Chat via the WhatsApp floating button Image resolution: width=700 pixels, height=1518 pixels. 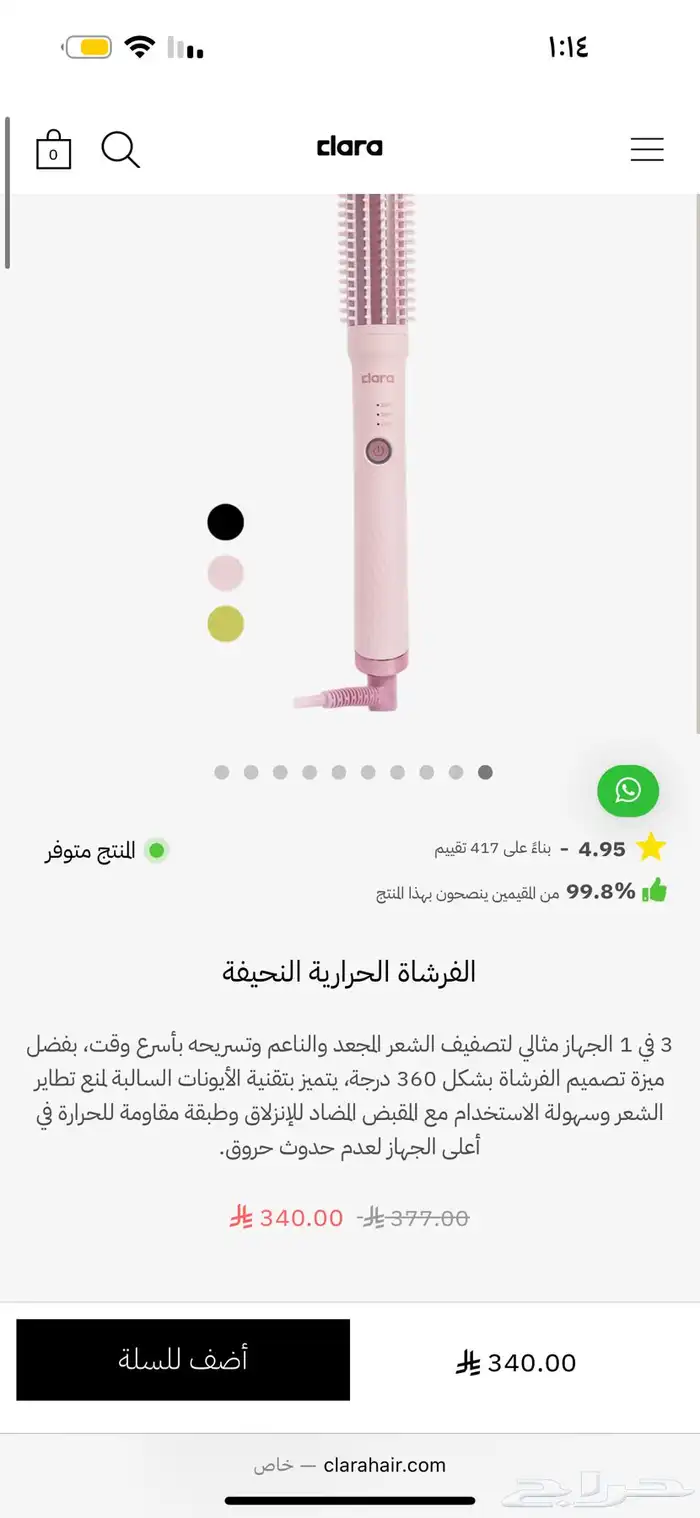coord(628,791)
